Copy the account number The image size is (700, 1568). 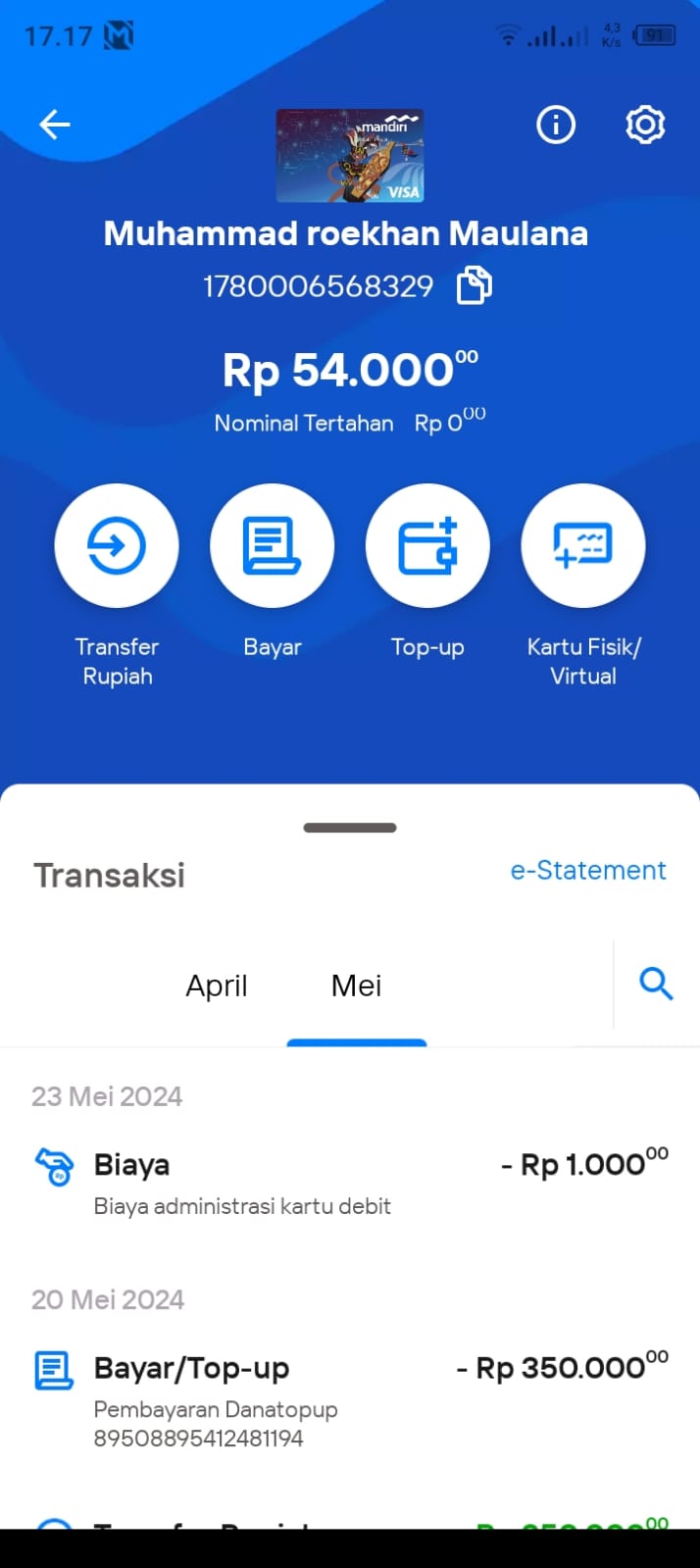tap(475, 286)
